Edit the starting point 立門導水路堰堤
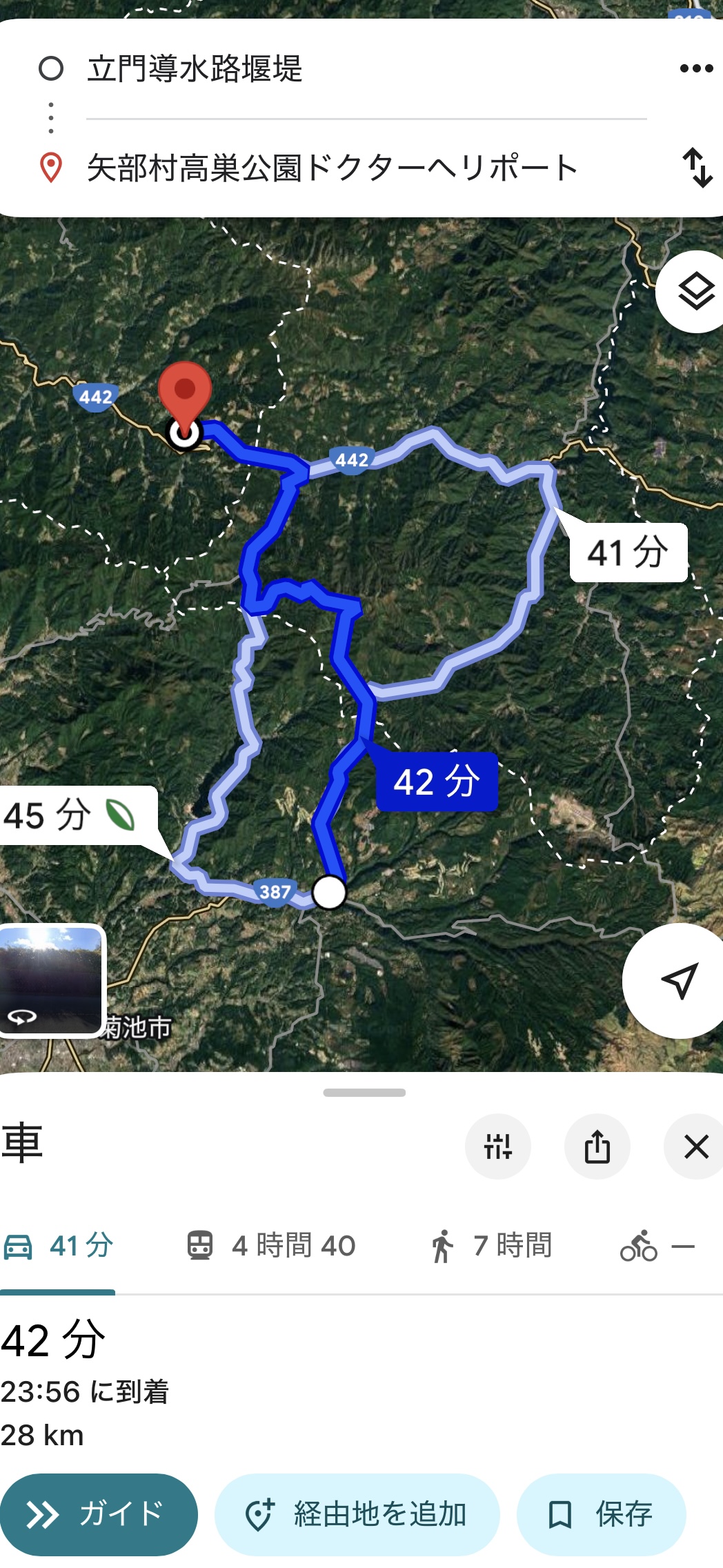Image resolution: width=723 pixels, height=1568 pixels. point(195,69)
